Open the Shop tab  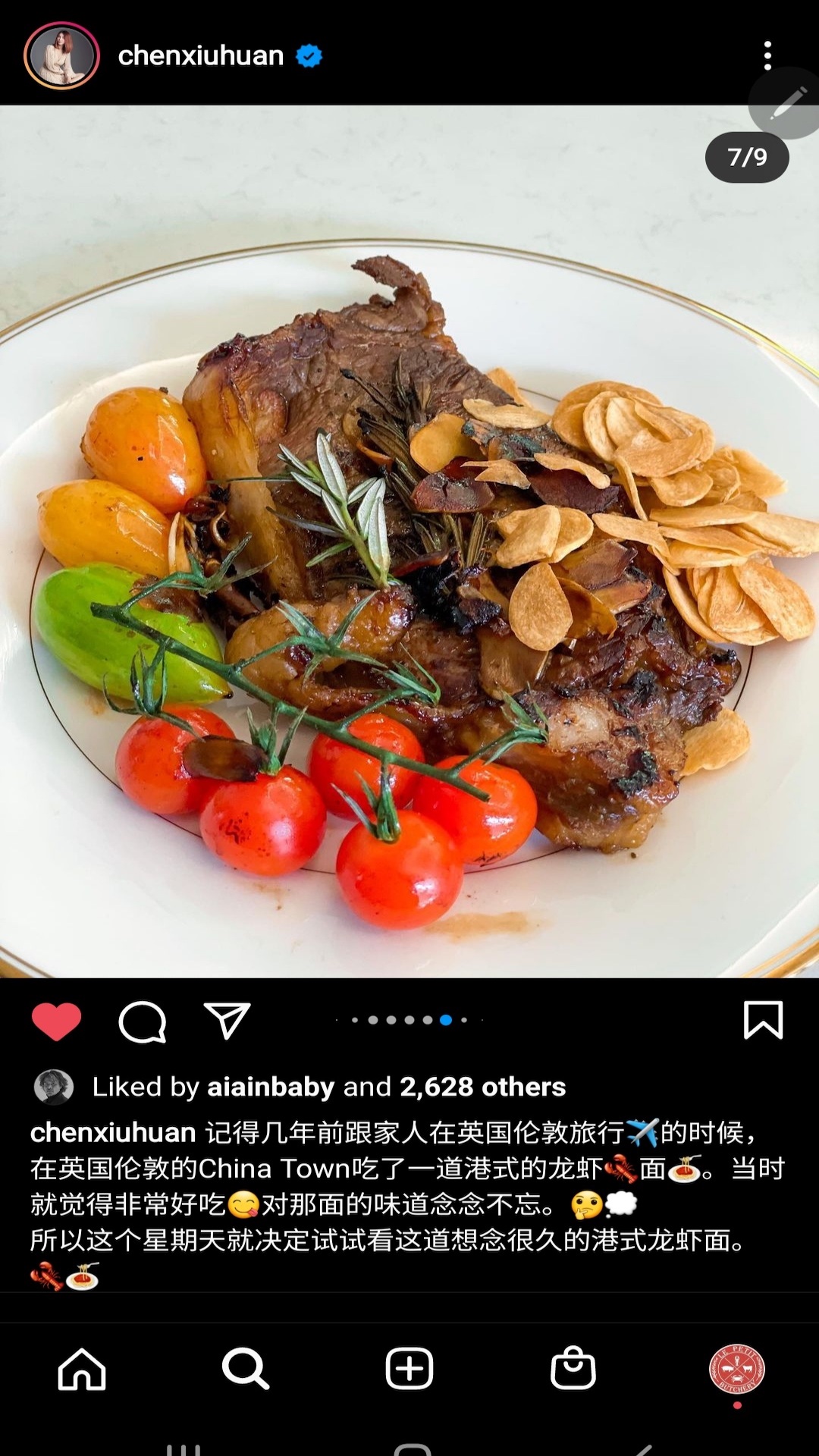tap(573, 1369)
